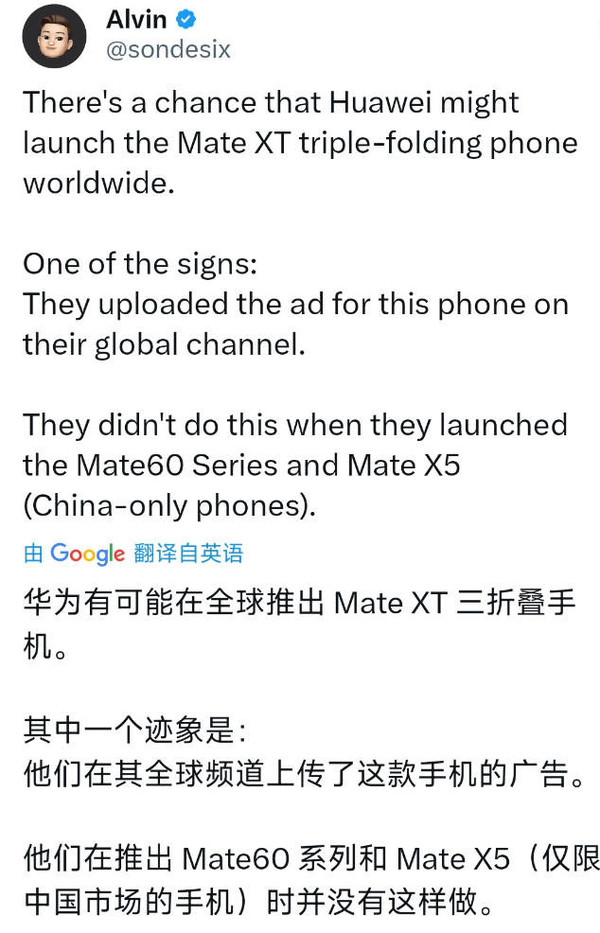Tap the Google translated from English link
Screen dimensions: 600x933
pos(133,553)
